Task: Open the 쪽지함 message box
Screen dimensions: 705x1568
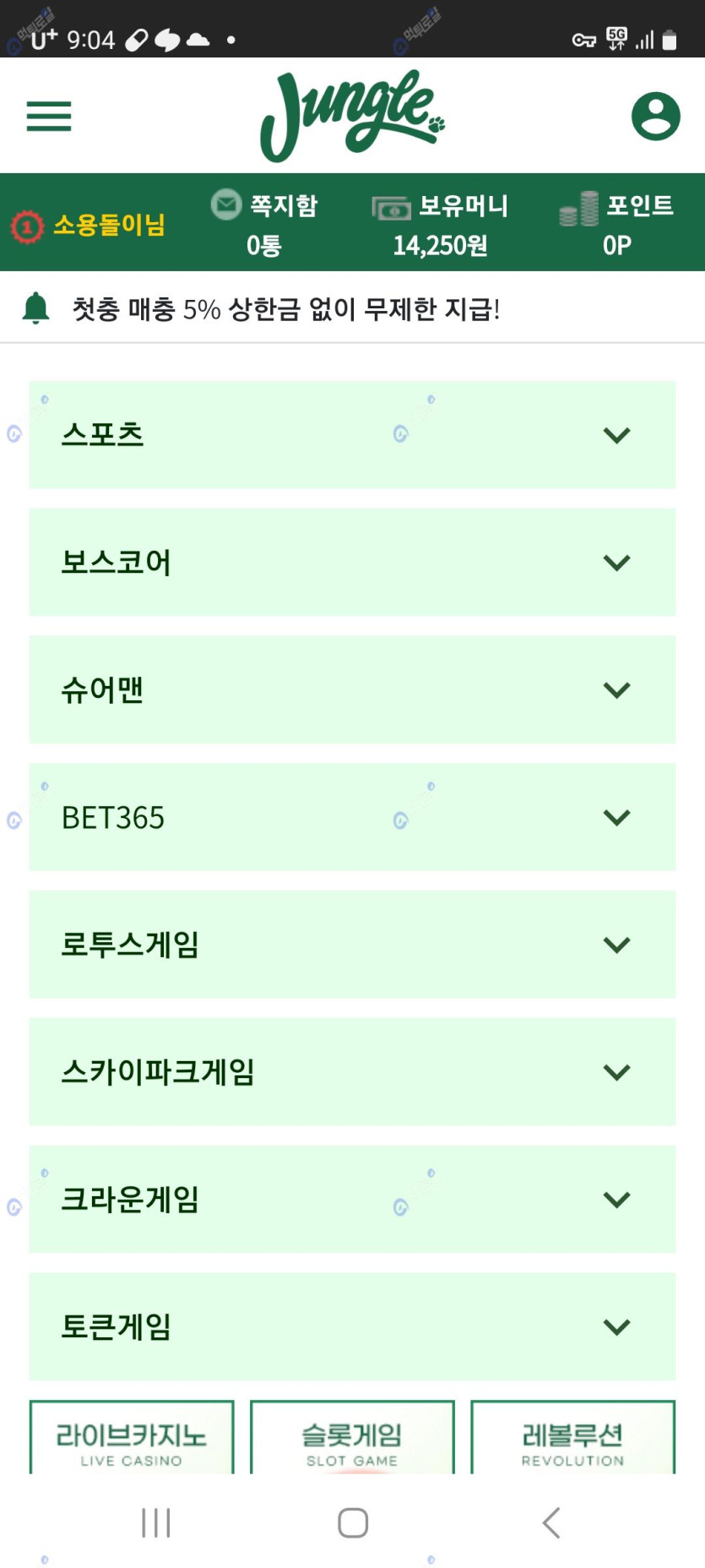Action: [x=263, y=224]
